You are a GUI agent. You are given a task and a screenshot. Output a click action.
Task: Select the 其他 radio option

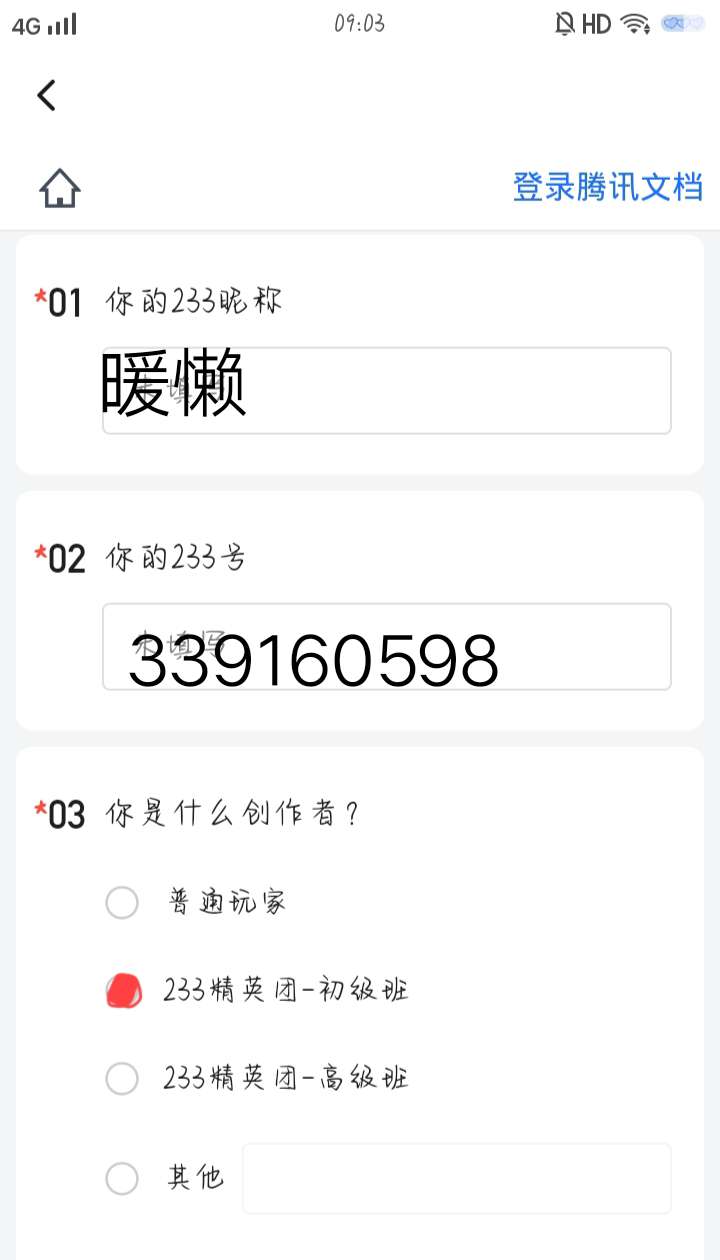(x=122, y=1178)
